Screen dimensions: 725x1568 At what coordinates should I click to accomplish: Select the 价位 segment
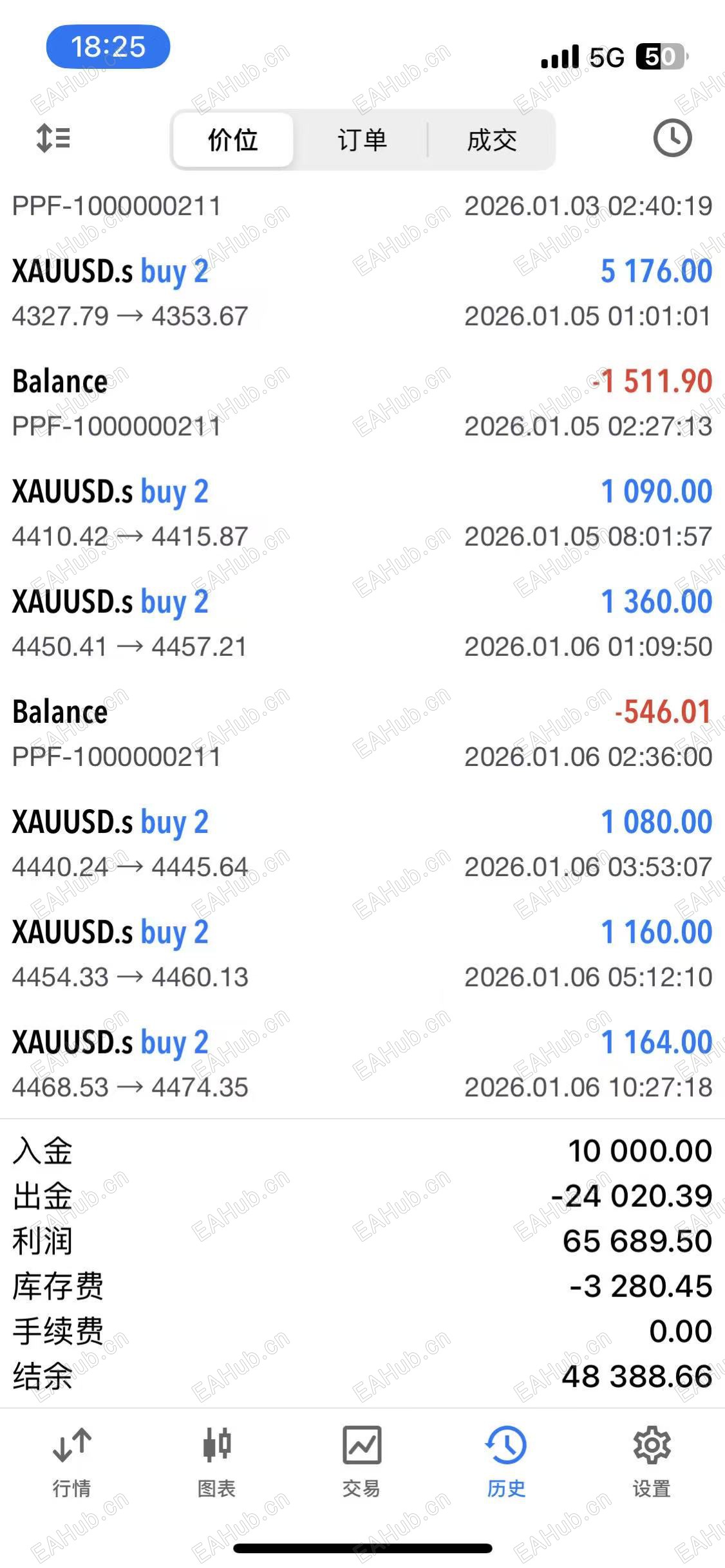tap(233, 140)
